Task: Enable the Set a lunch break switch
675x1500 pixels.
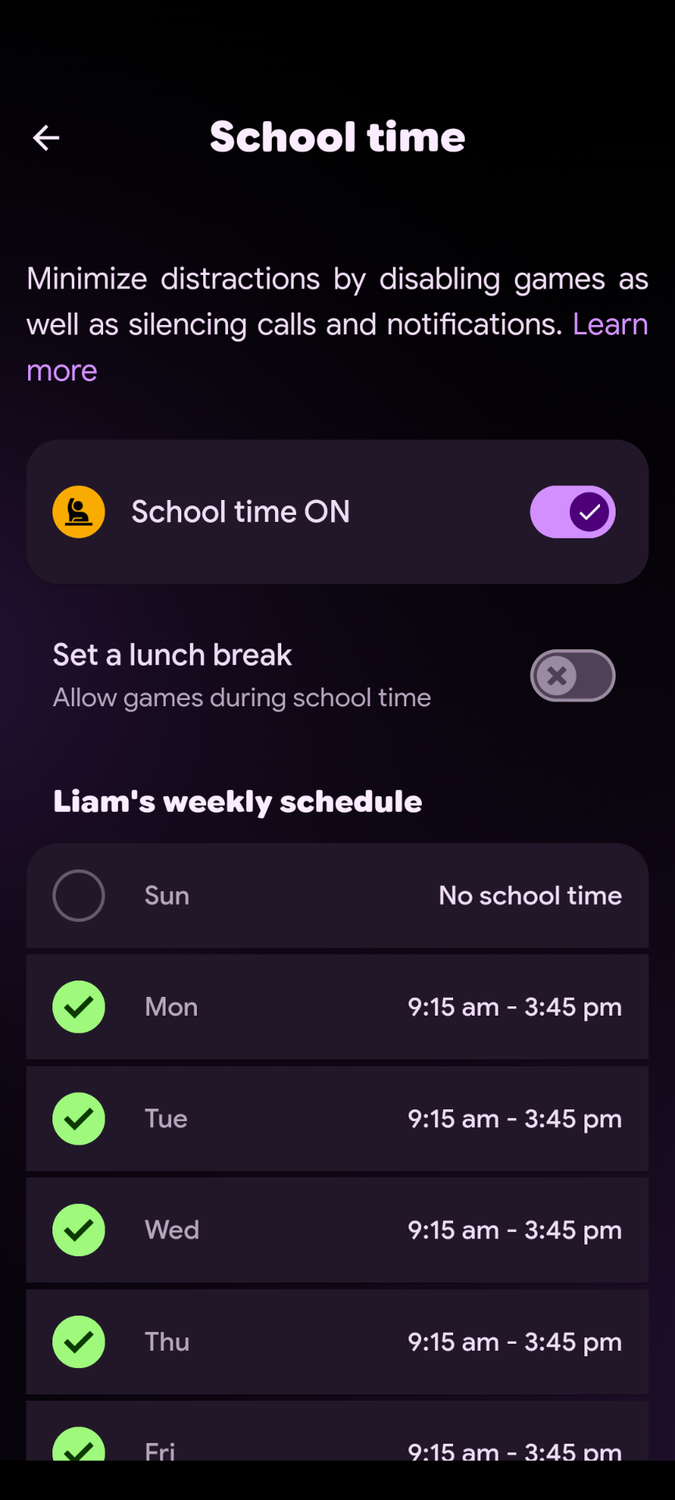Action: pos(572,676)
